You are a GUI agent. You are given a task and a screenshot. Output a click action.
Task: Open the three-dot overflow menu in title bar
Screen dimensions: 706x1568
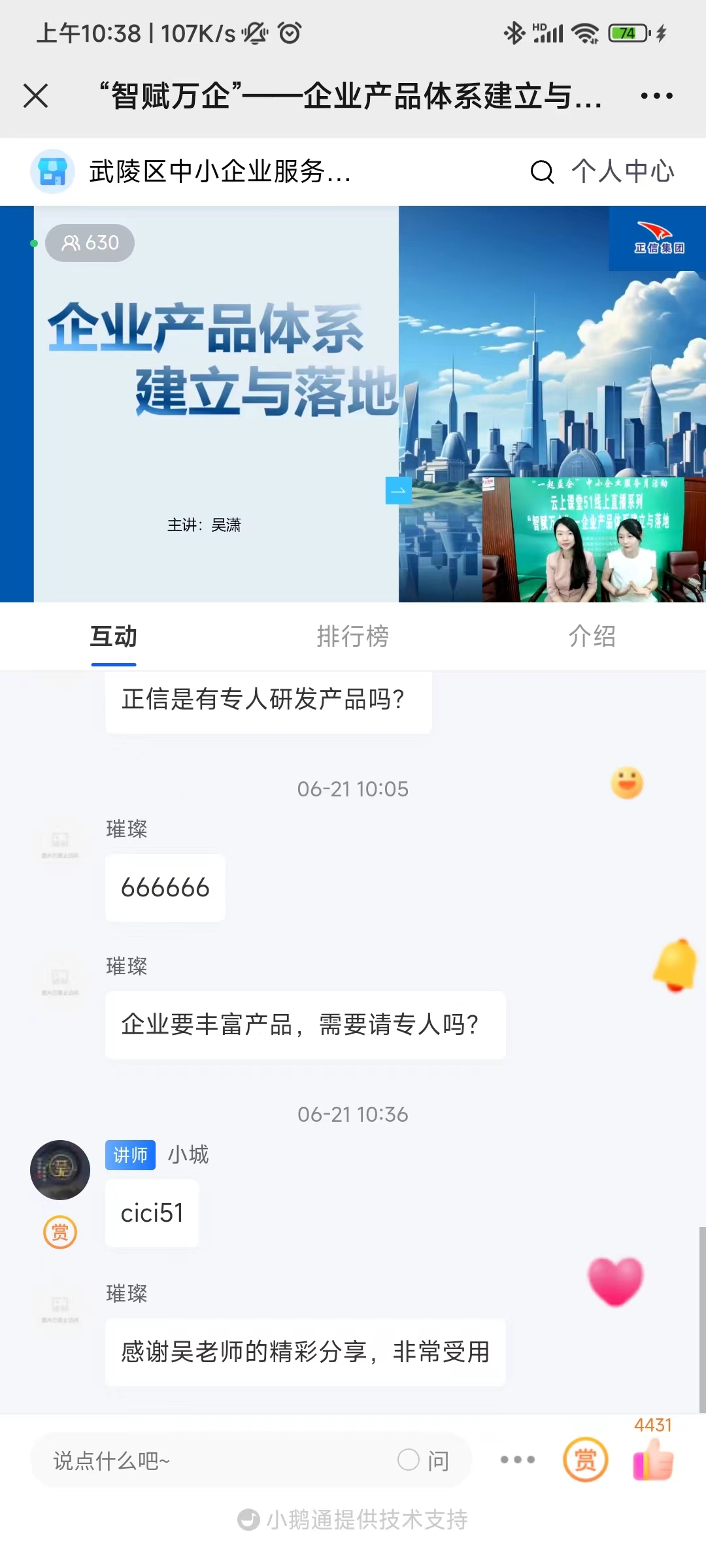click(656, 96)
